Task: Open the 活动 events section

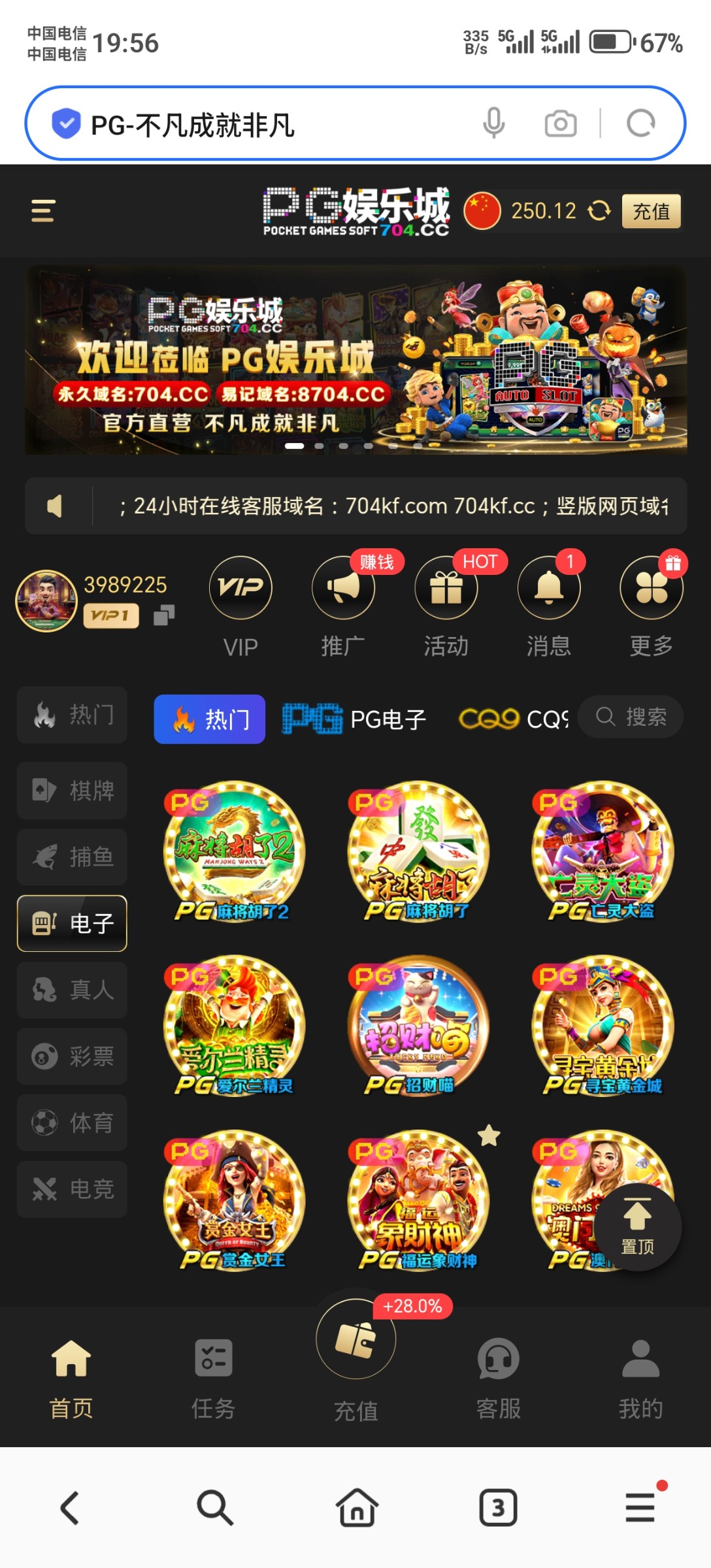Action: (x=446, y=589)
